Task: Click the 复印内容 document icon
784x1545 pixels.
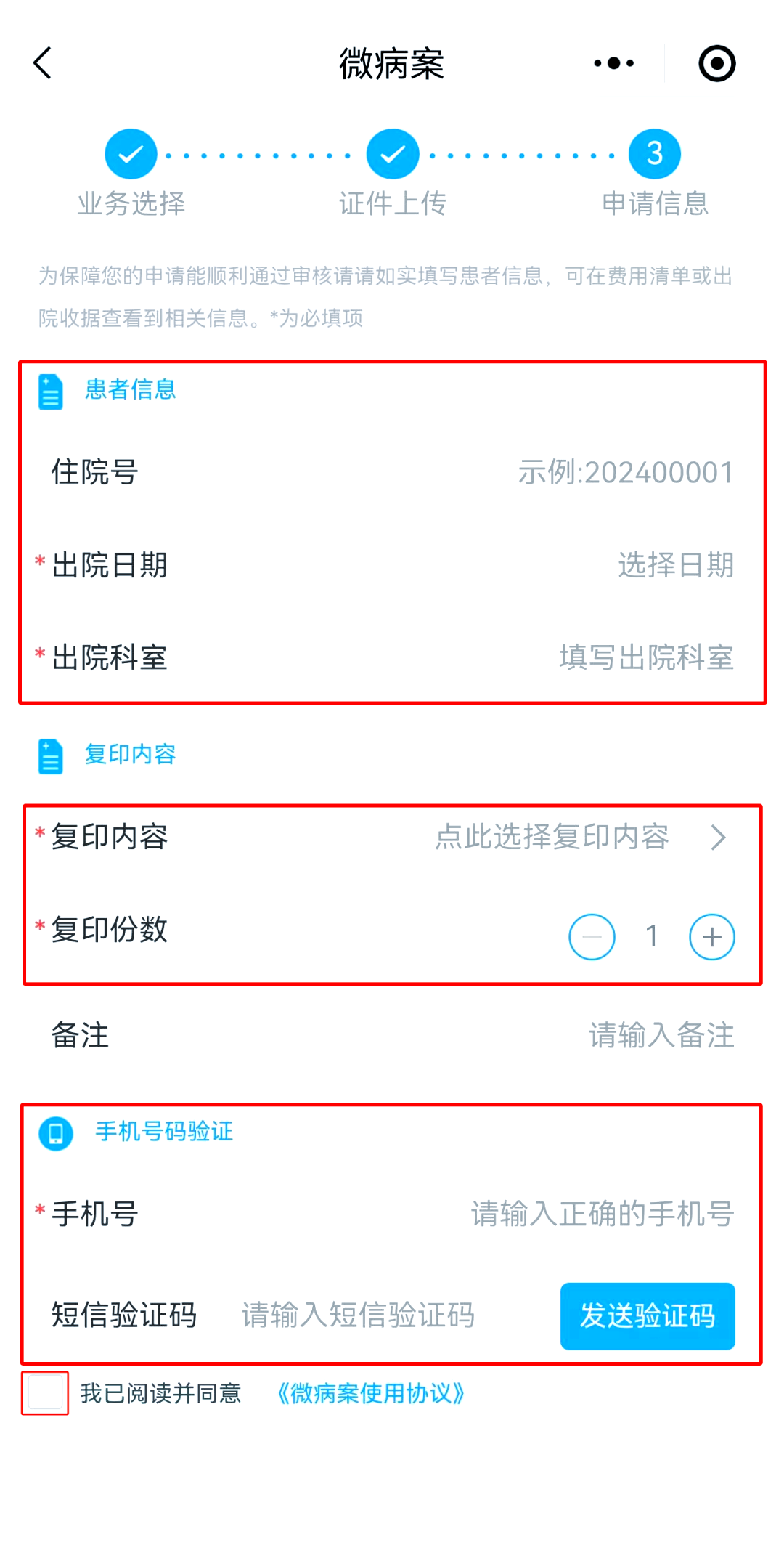Action: point(49,756)
